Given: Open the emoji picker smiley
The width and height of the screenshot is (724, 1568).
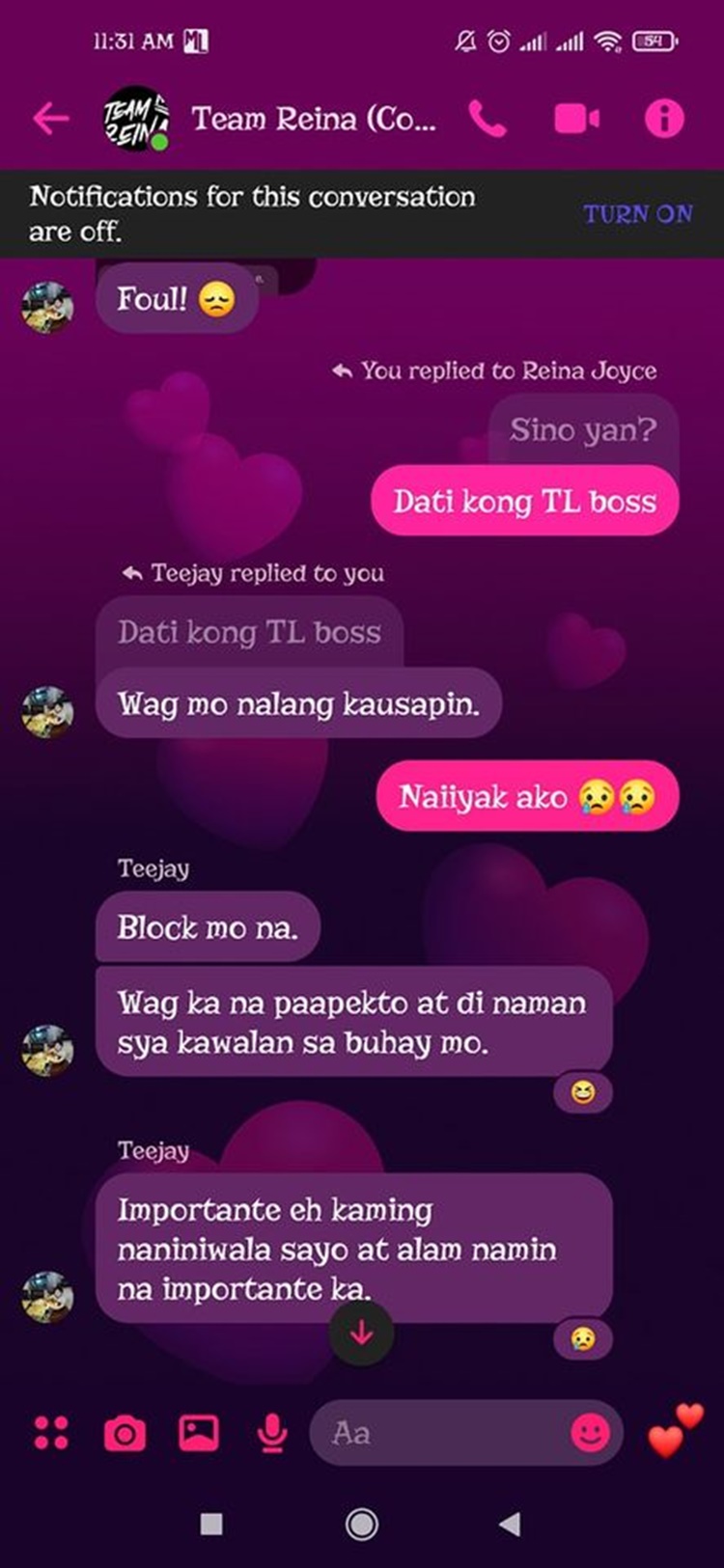Looking at the screenshot, I should pos(590,1433).
